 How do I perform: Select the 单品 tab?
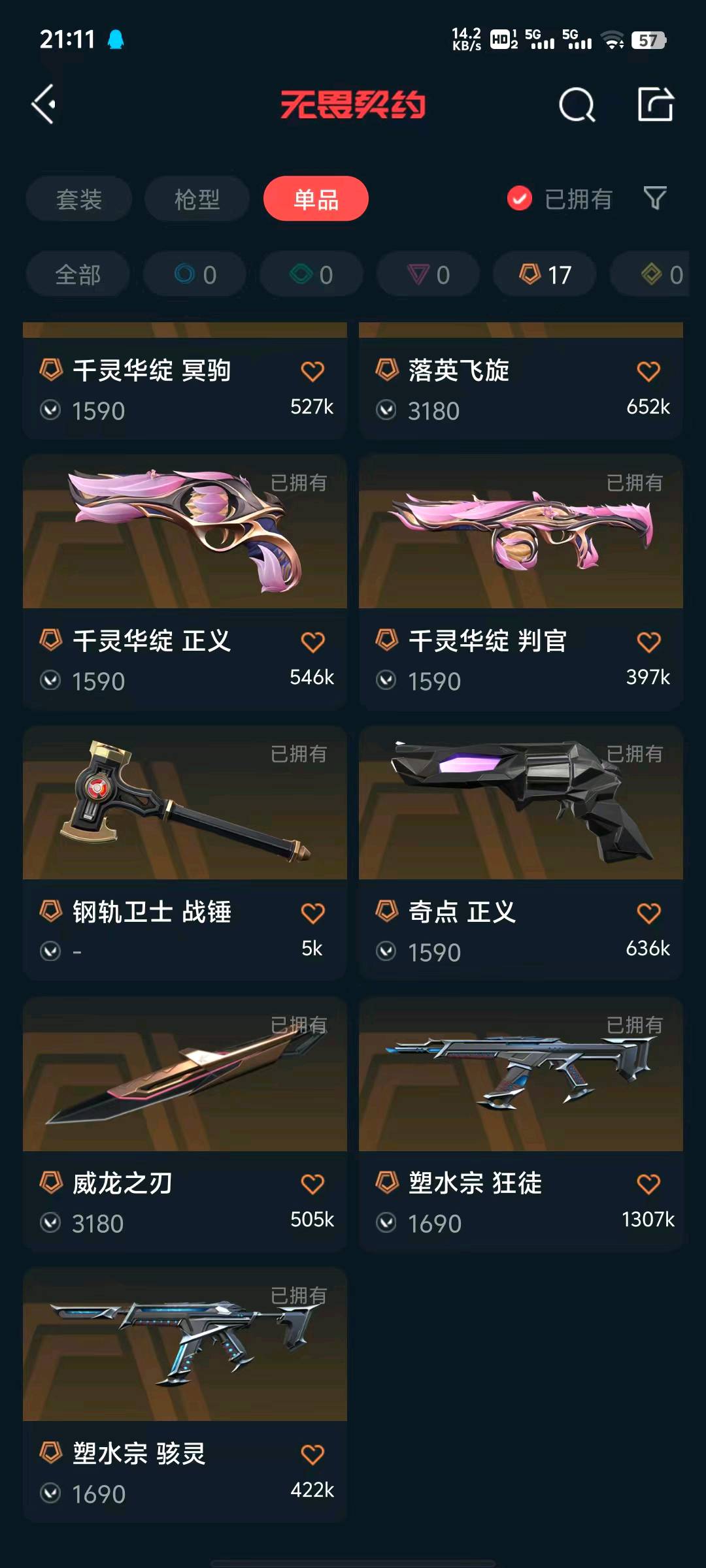click(x=316, y=199)
